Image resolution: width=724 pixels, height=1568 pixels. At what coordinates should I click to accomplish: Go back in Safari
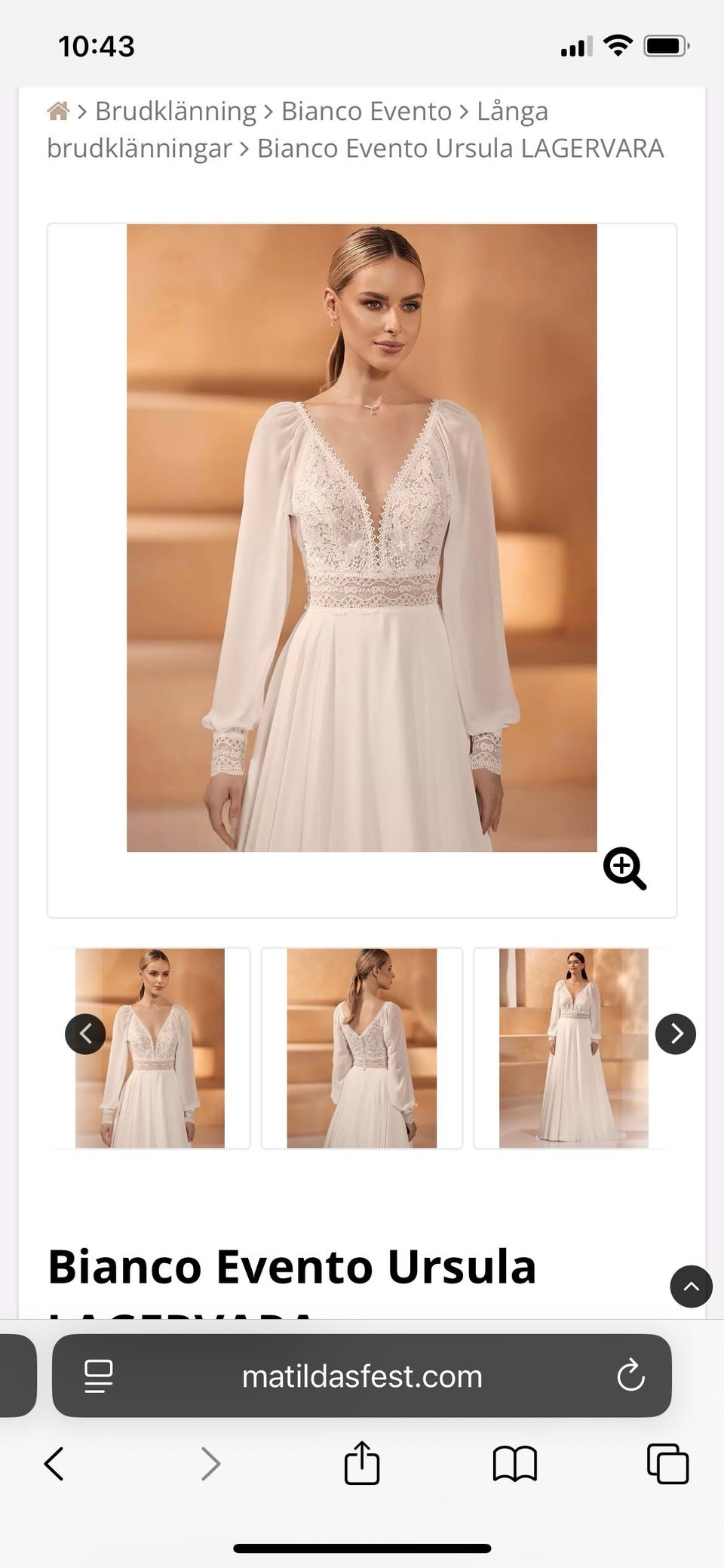54,1464
